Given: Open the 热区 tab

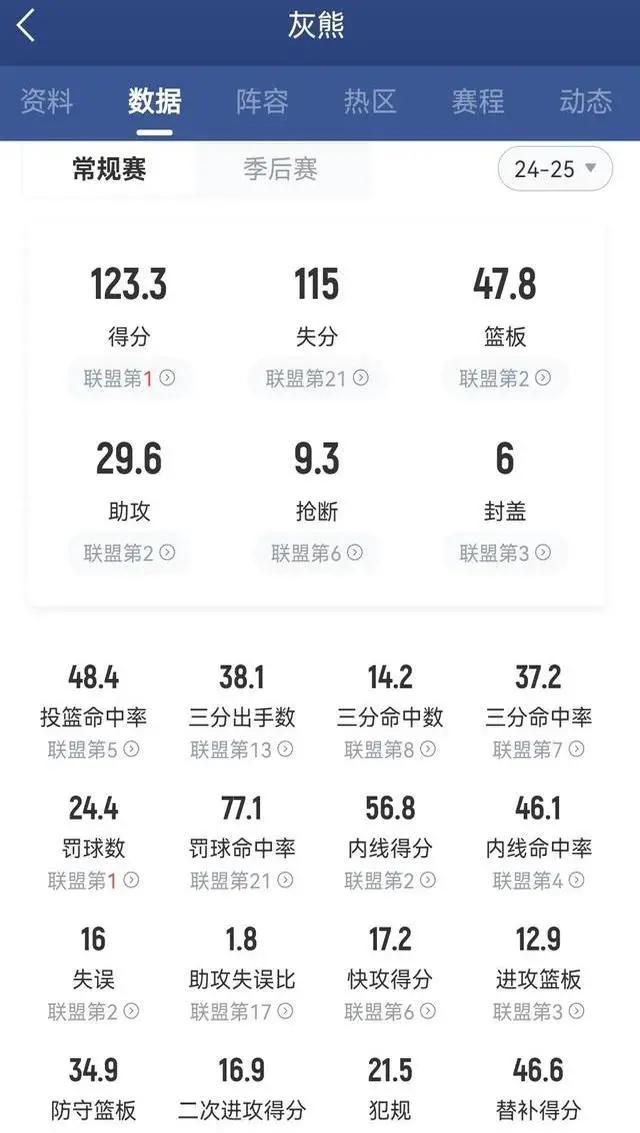Looking at the screenshot, I should pyautogui.click(x=370, y=102).
